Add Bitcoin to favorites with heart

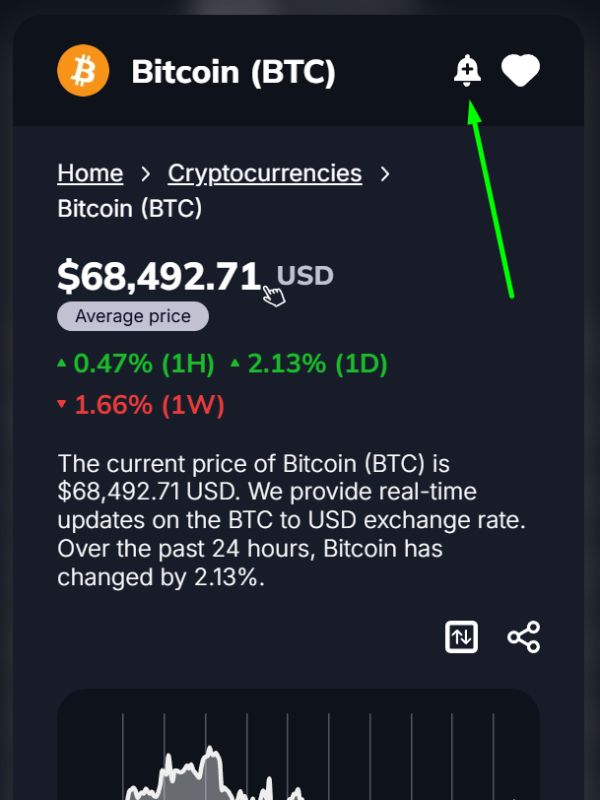[x=520, y=71]
